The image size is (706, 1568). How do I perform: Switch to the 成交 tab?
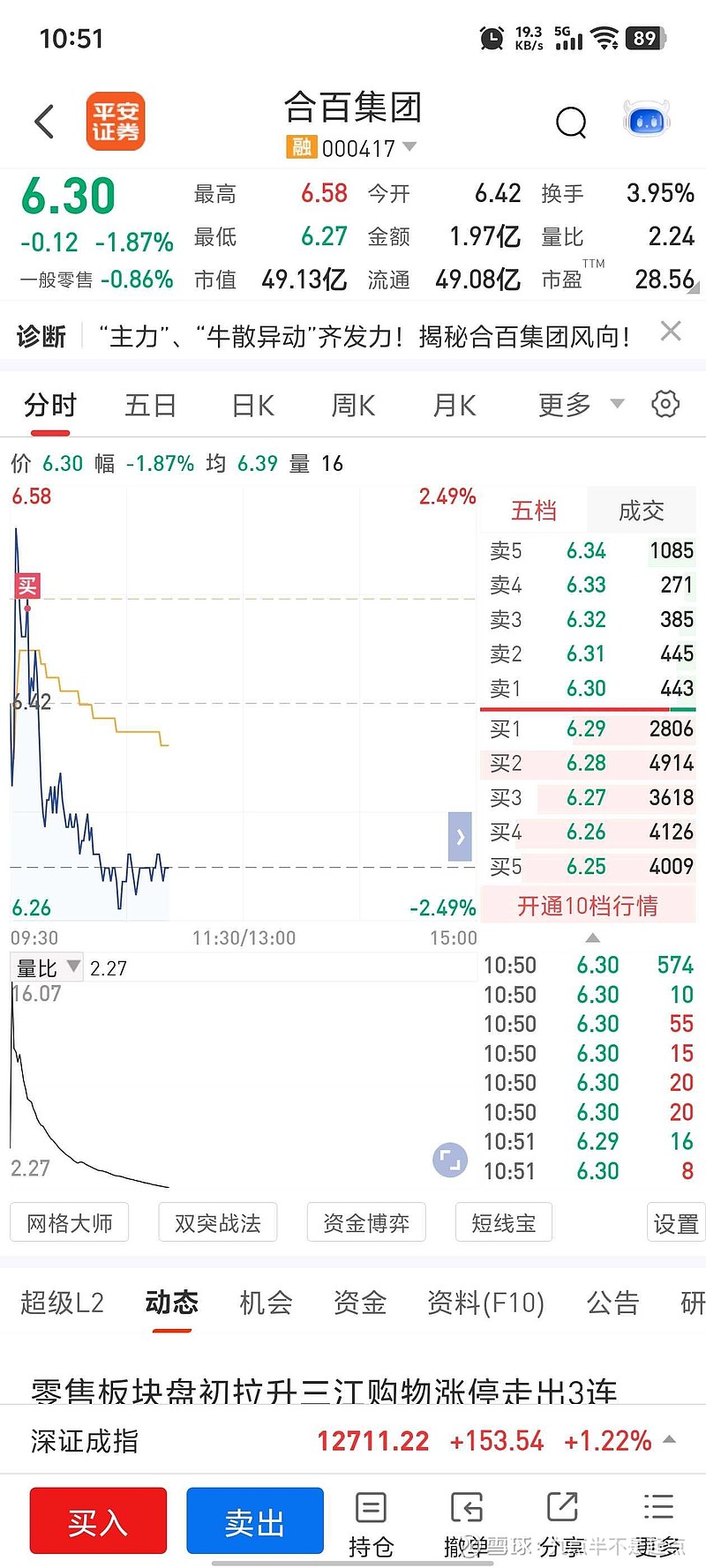point(641,511)
